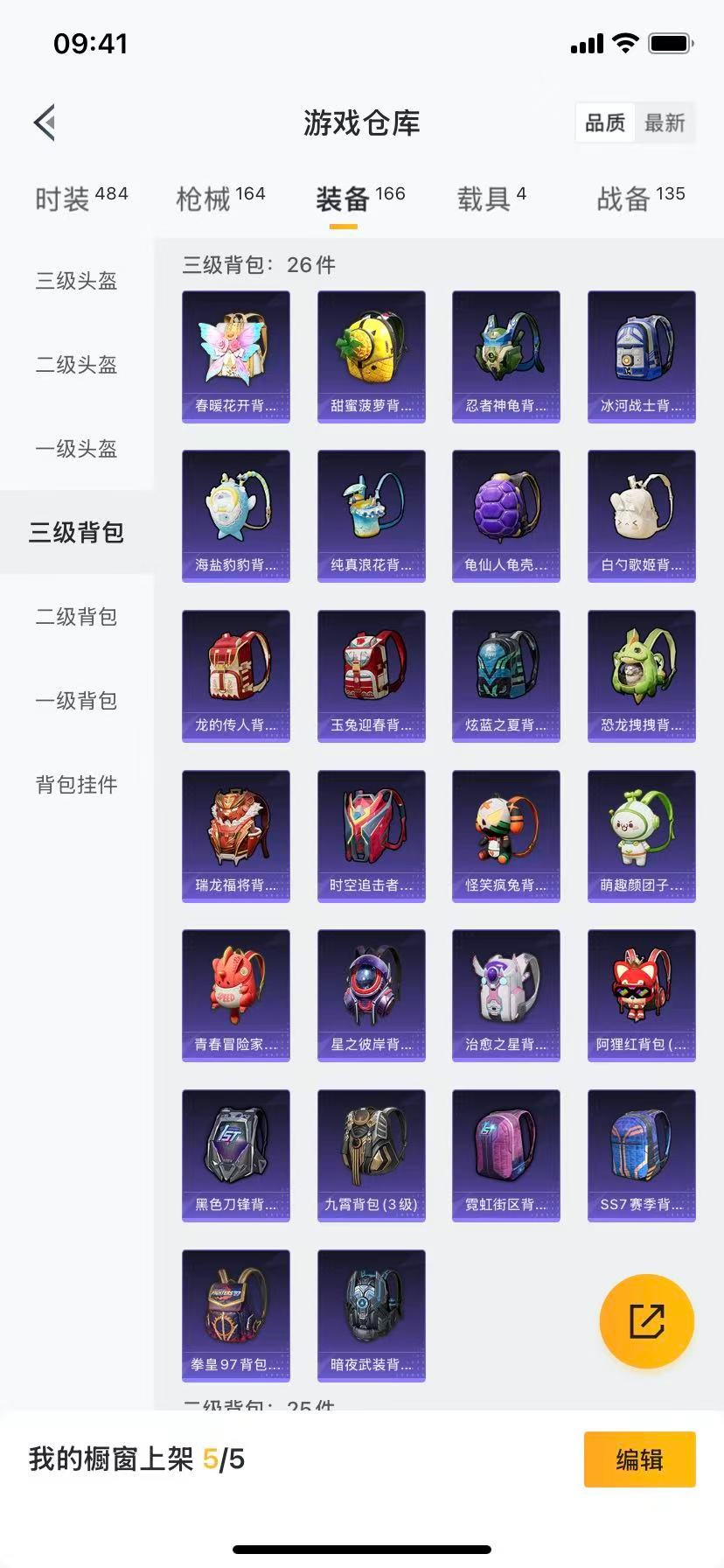The height and width of the screenshot is (1568, 724).
Task: Switch filter to 三级头盔 category
Action: [76, 281]
